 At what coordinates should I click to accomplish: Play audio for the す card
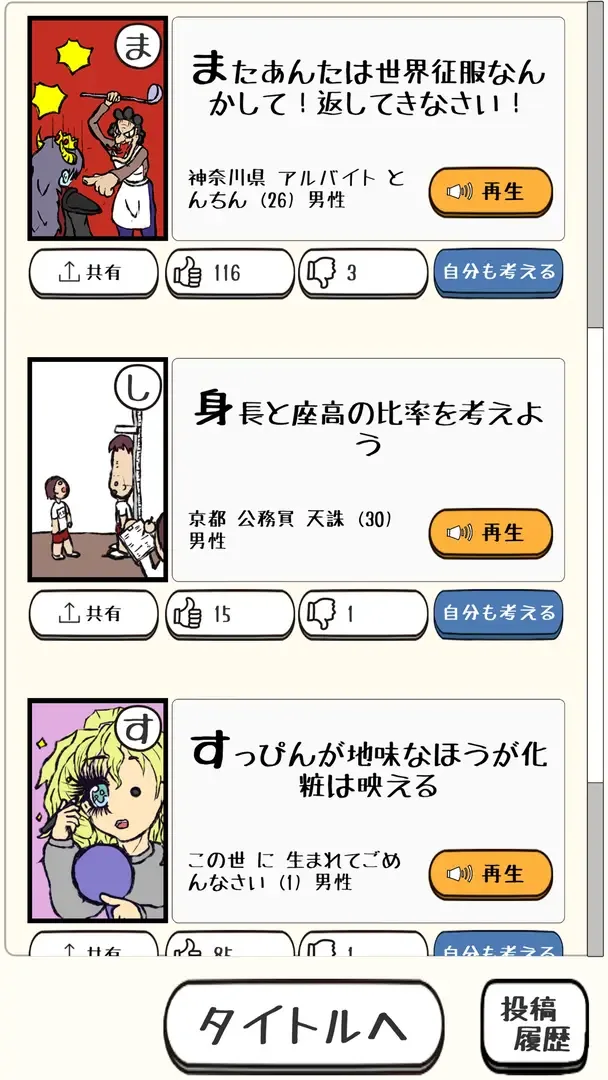click(490, 873)
